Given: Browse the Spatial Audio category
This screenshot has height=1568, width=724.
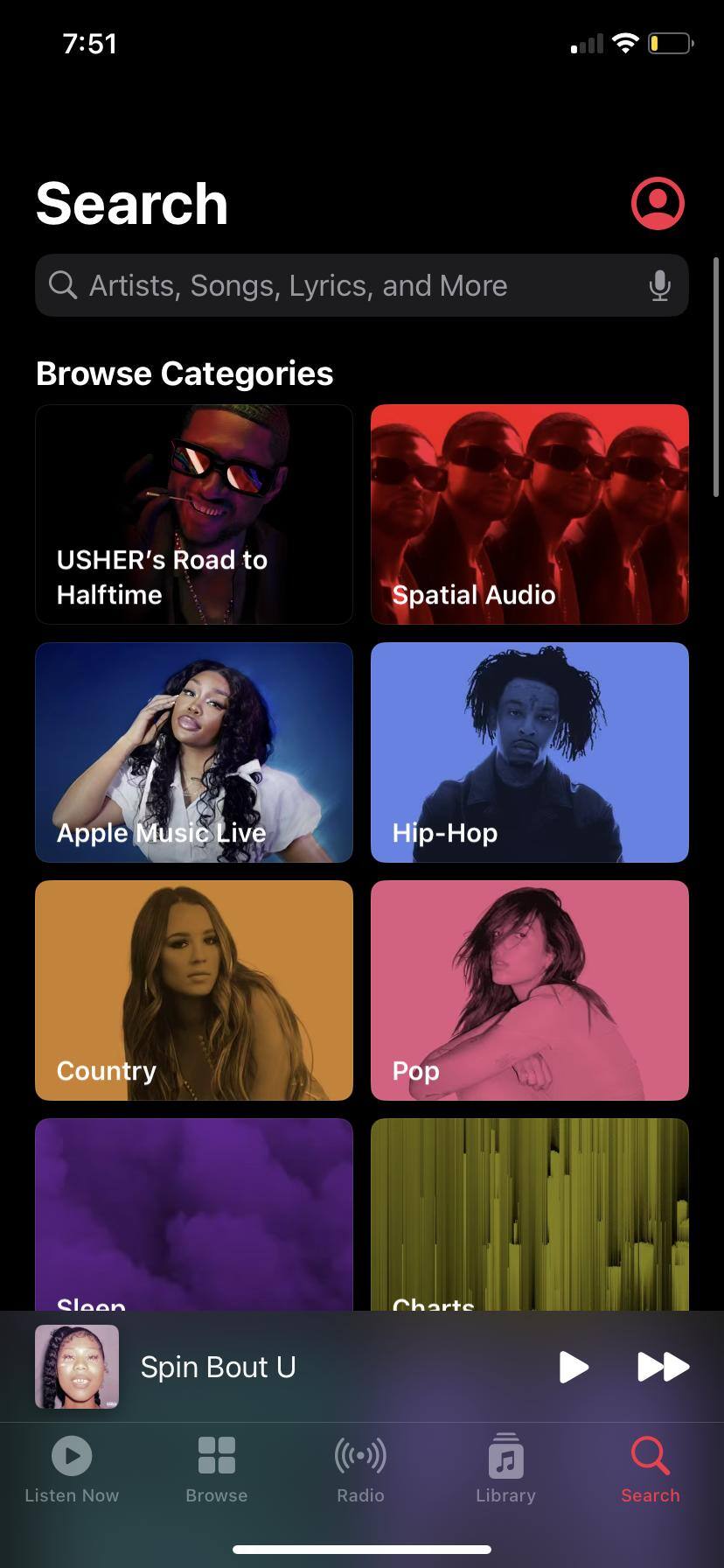Looking at the screenshot, I should 530,514.
